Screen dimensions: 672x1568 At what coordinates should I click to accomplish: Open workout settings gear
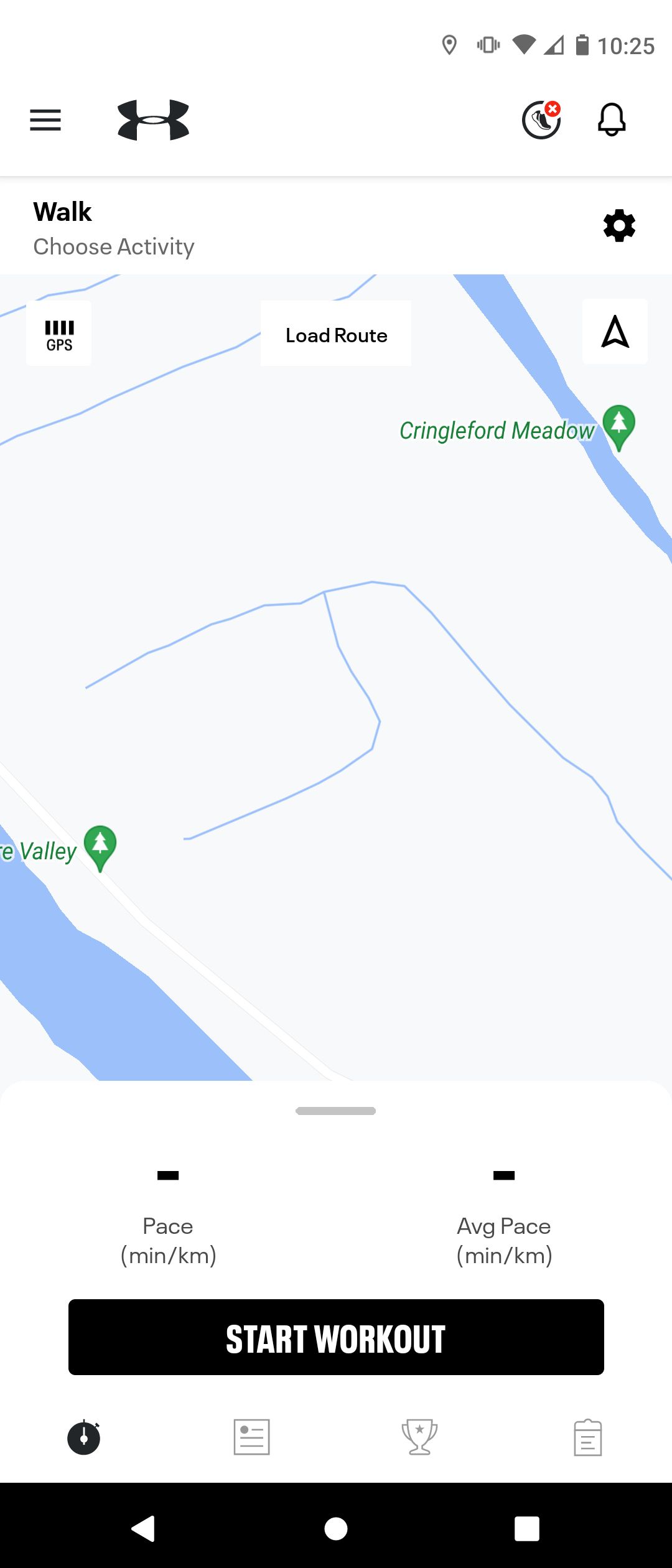click(619, 226)
